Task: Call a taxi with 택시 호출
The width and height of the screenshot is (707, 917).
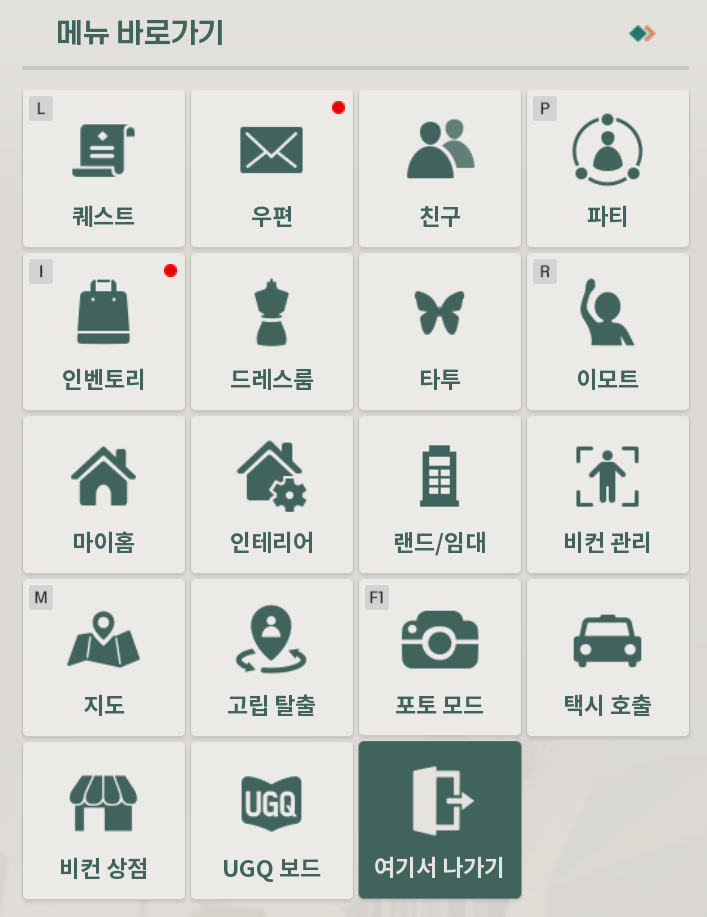Action: point(608,658)
